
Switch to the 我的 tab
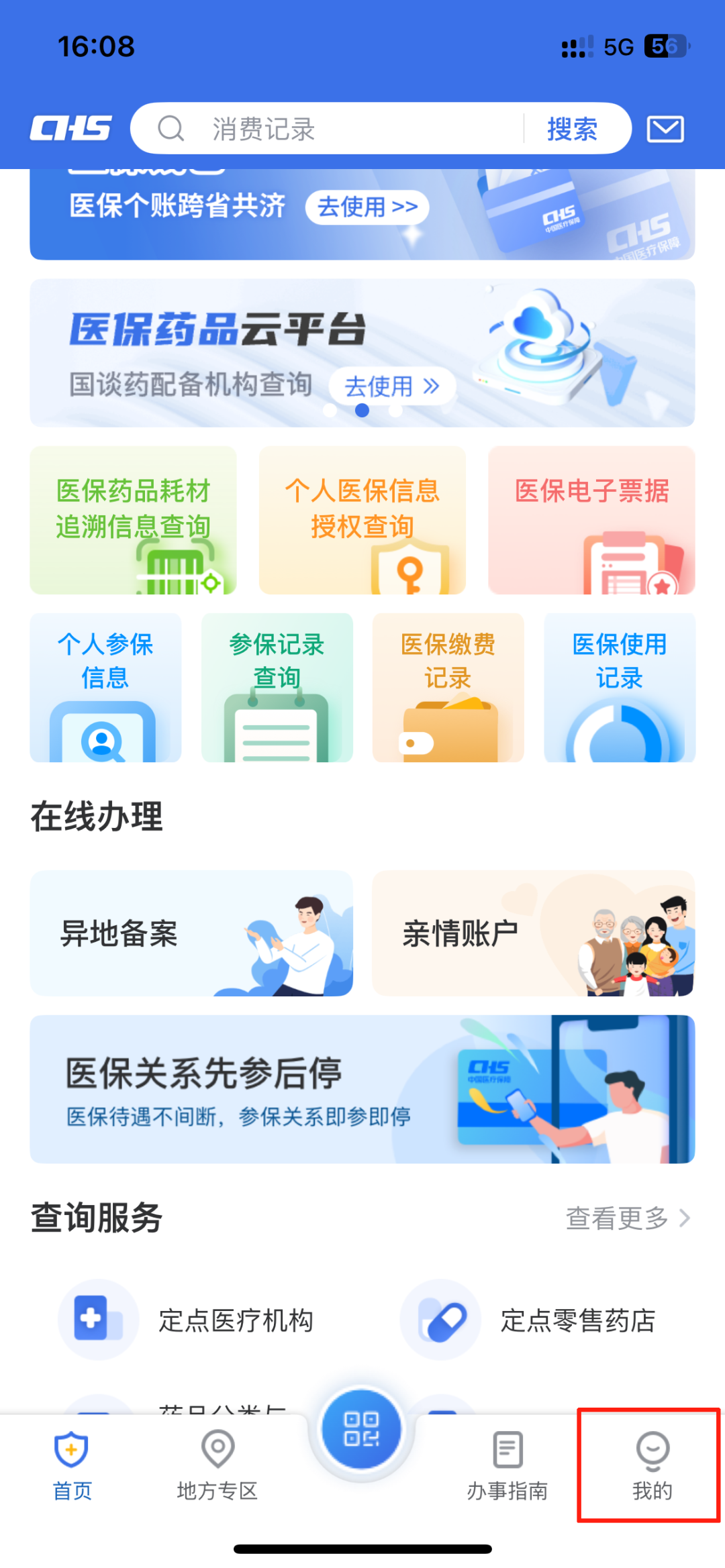coord(652,1466)
